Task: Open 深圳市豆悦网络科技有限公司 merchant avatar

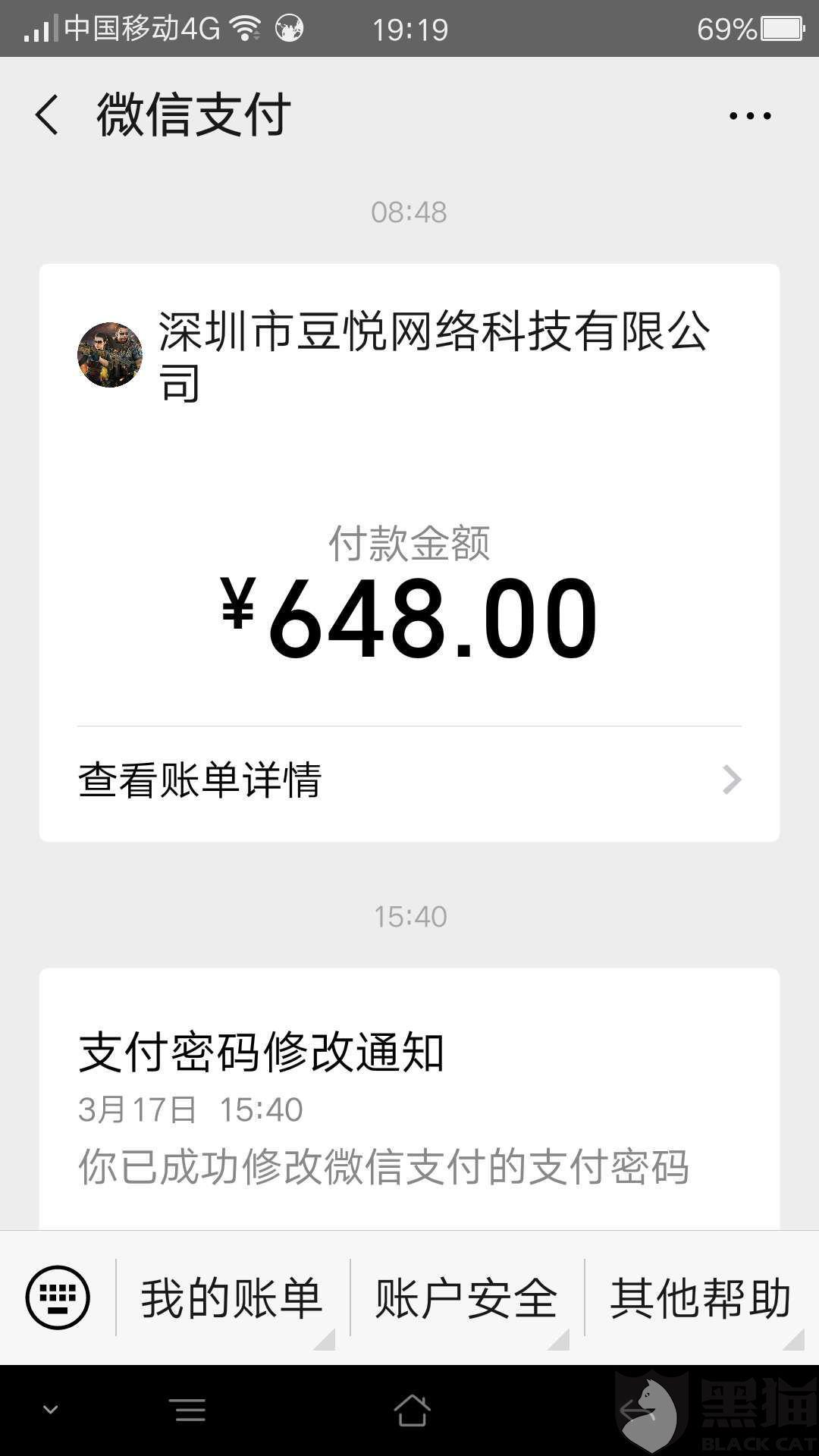Action: coord(110,355)
